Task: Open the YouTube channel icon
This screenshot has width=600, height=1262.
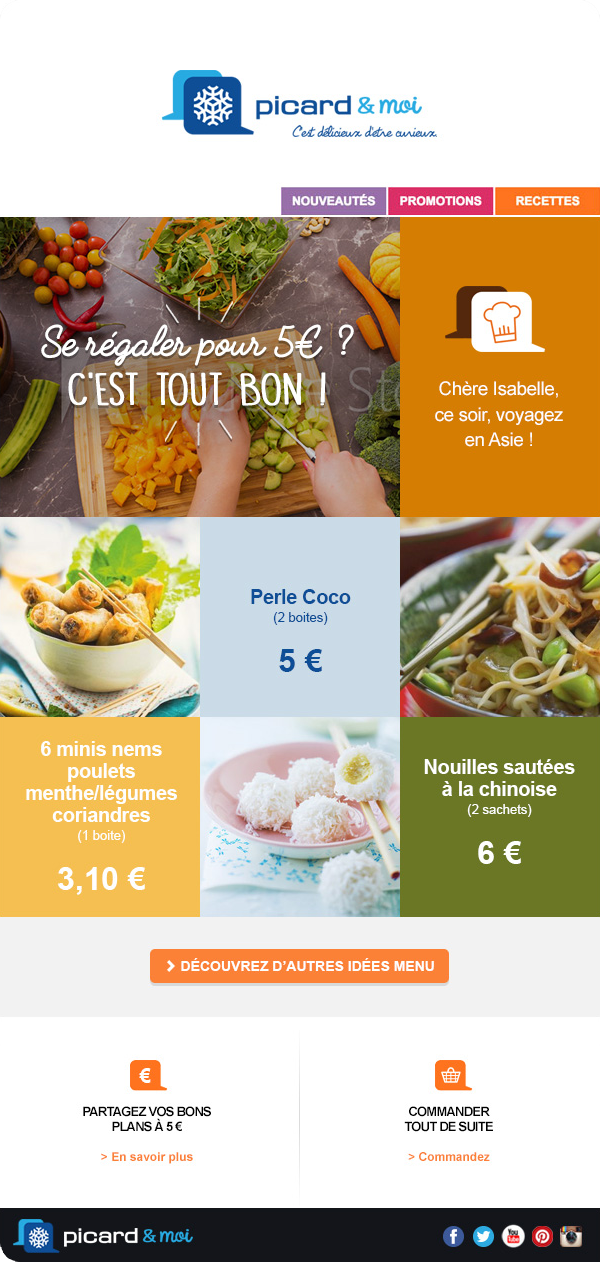Action: pos(513,1236)
